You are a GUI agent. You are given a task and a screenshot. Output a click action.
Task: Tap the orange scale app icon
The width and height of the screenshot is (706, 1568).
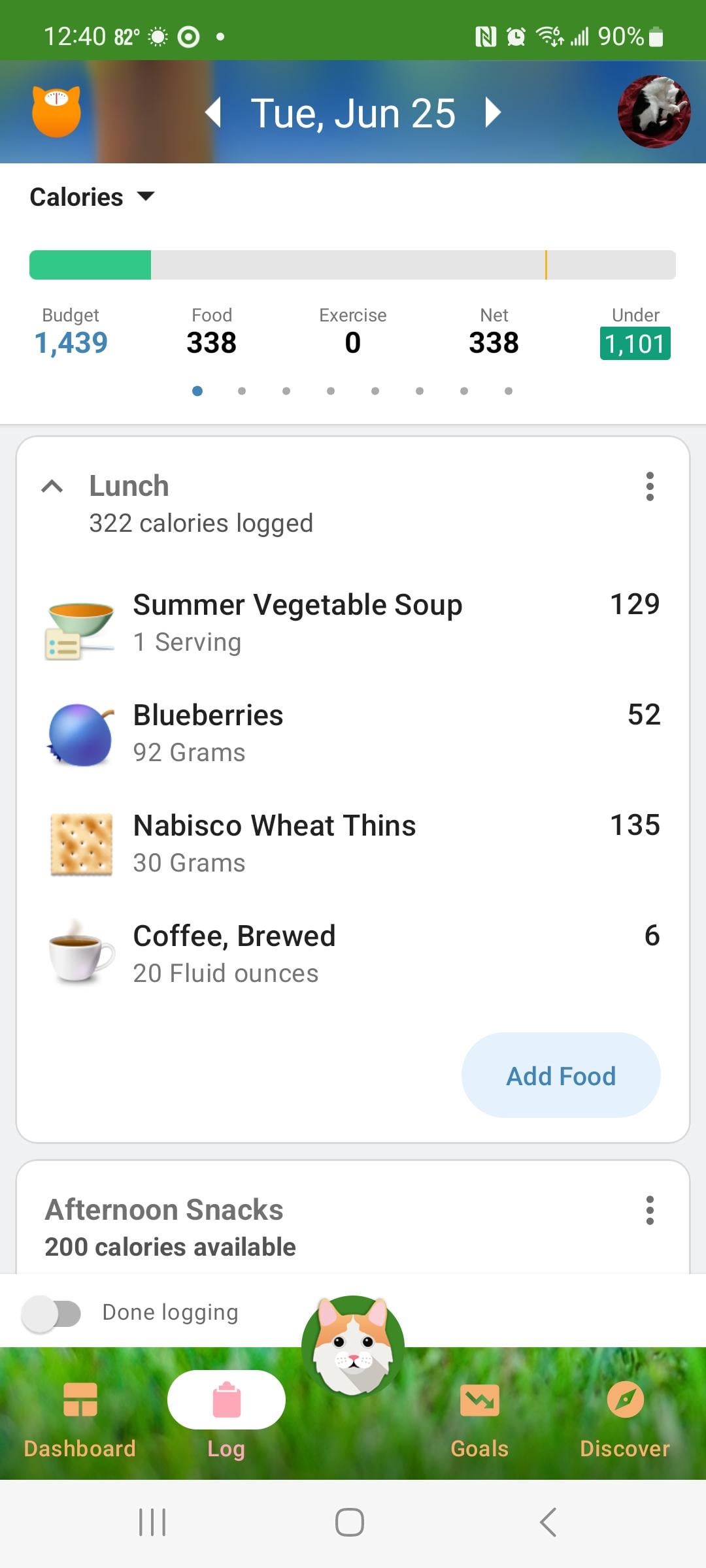tap(57, 111)
